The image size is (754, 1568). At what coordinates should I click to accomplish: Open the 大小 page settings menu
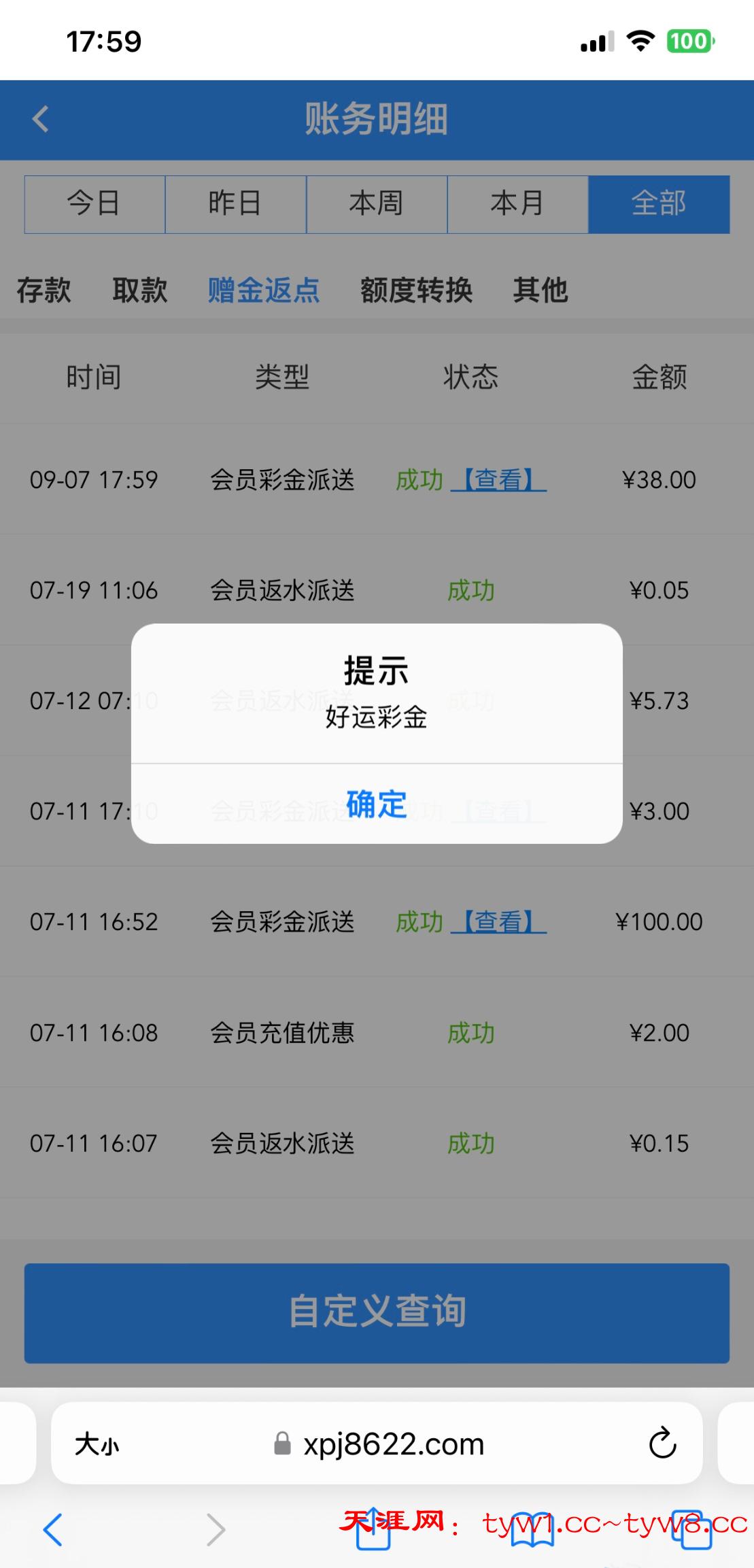tap(97, 1444)
